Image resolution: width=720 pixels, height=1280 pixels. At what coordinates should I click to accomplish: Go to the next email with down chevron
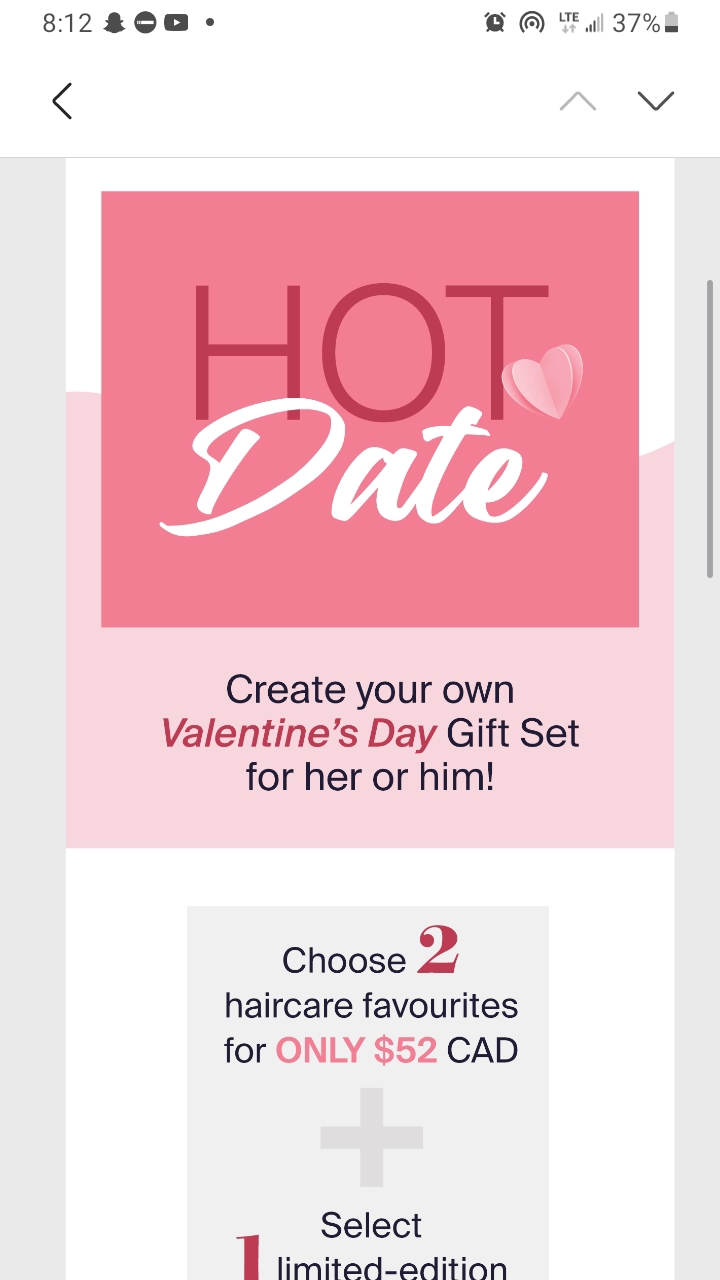pyautogui.click(x=655, y=101)
